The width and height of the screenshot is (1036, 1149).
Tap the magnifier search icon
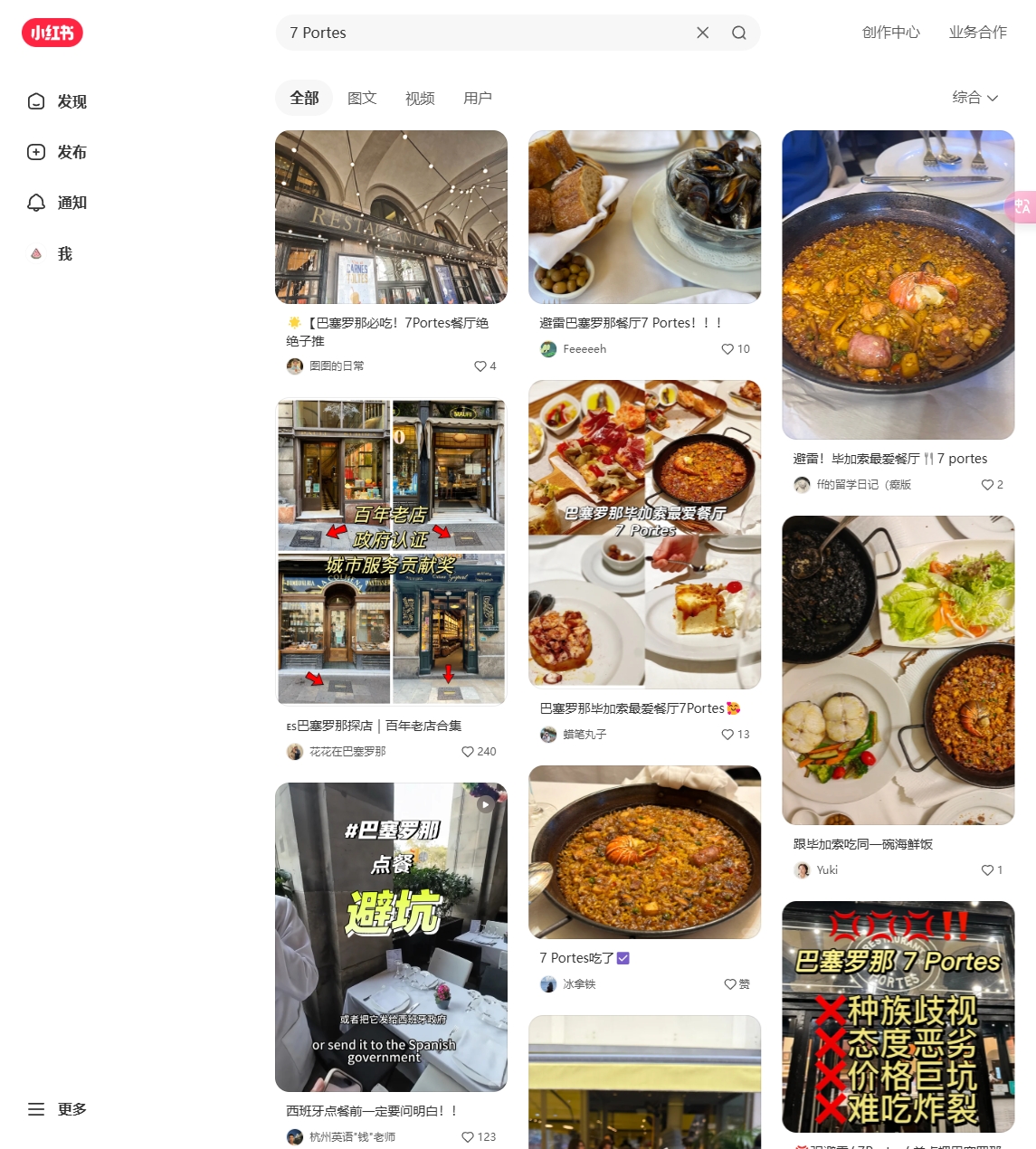(739, 33)
